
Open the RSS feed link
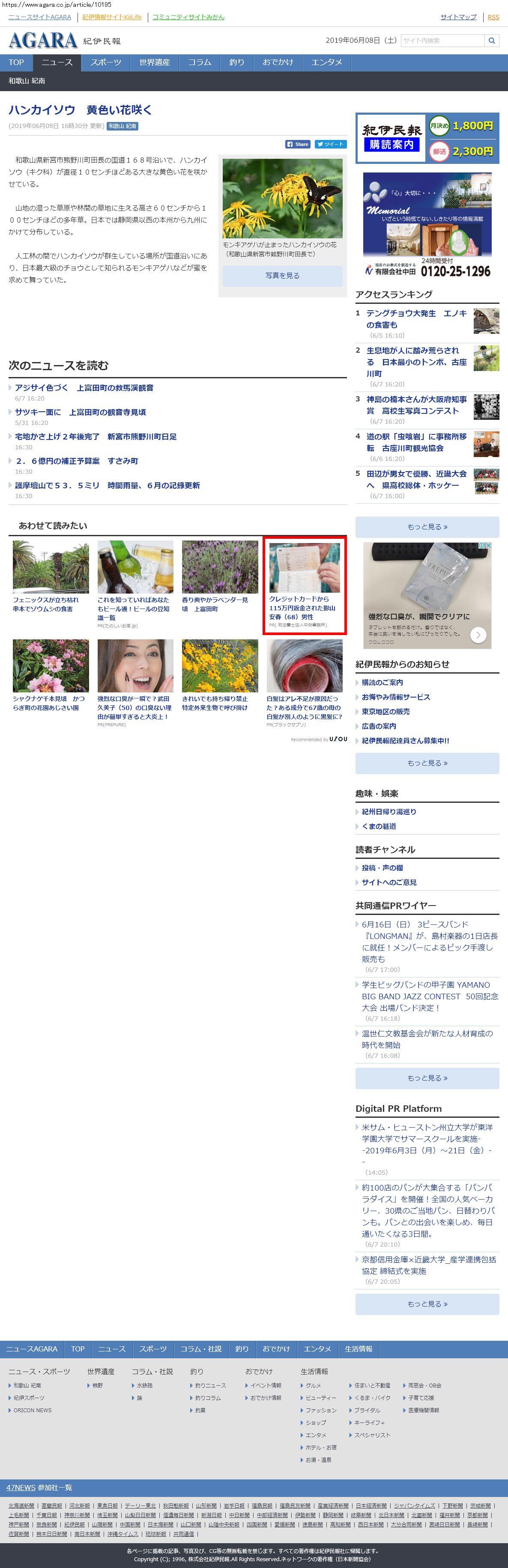(x=493, y=17)
